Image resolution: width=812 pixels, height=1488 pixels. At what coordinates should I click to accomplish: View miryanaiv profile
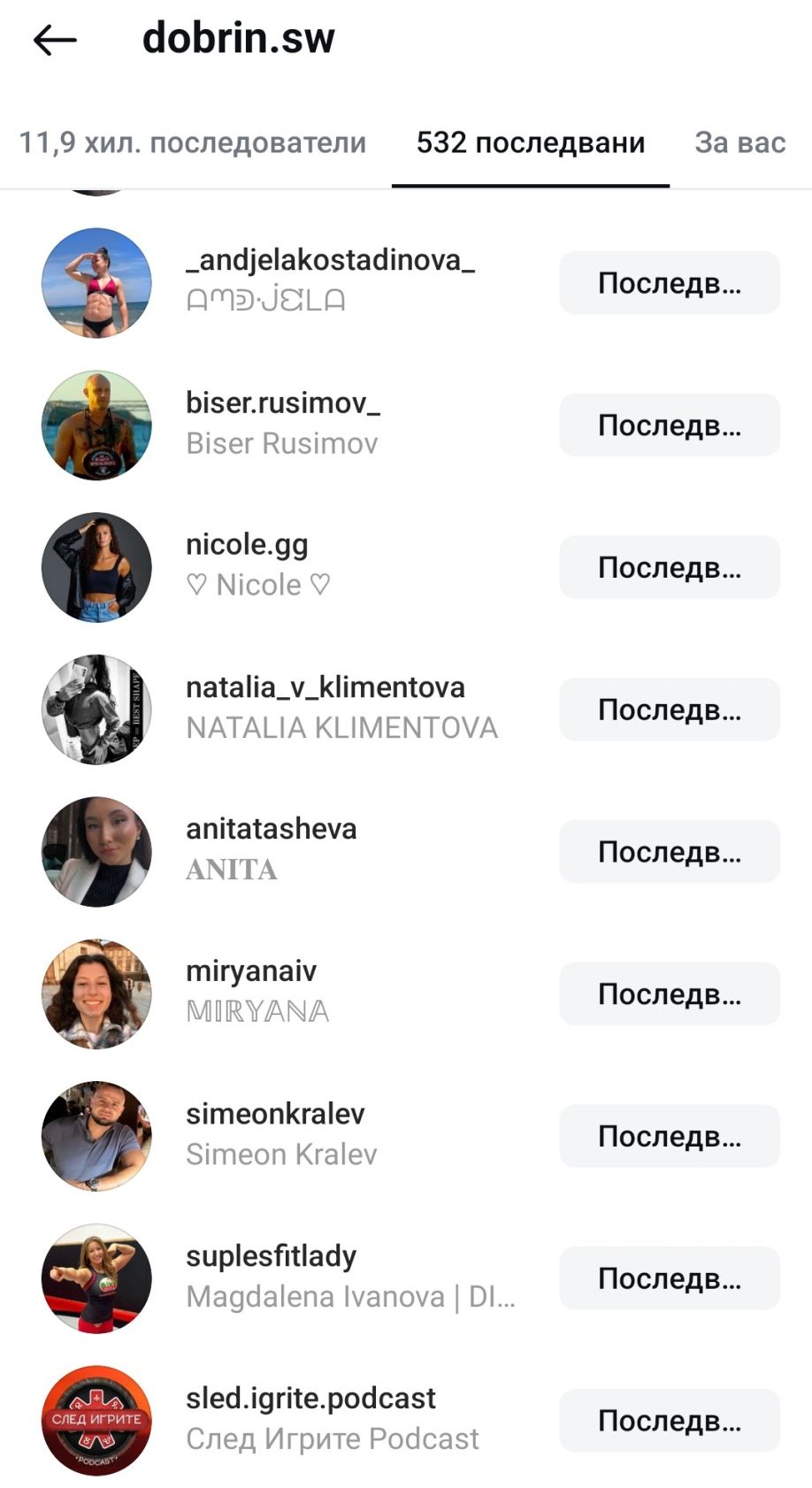point(250,971)
